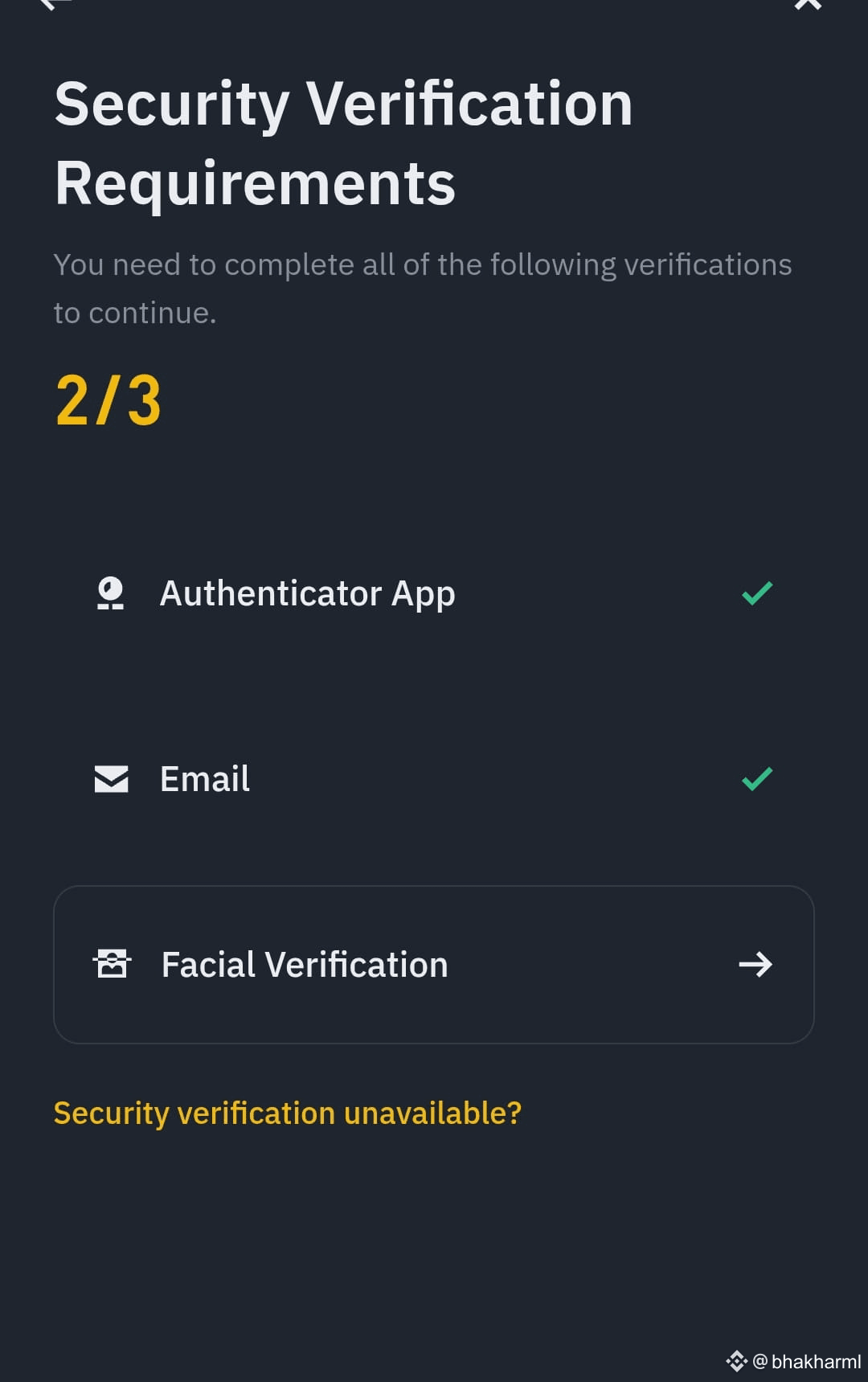Select the Authenticator App icon
This screenshot has height=1382, width=868.
(111, 593)
